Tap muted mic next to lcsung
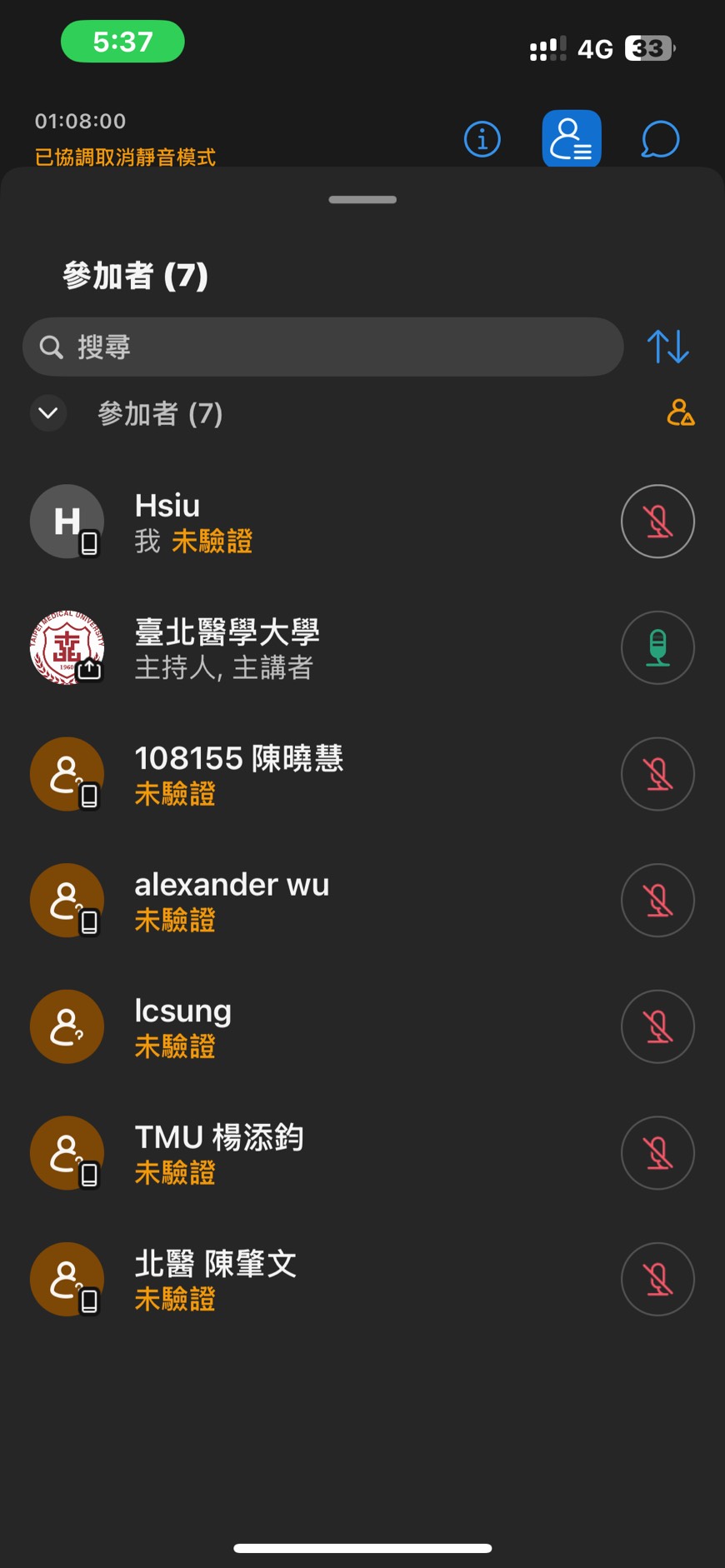Image resolution: width=725 pixels, height=1568 pixels. click(657, 1026)
